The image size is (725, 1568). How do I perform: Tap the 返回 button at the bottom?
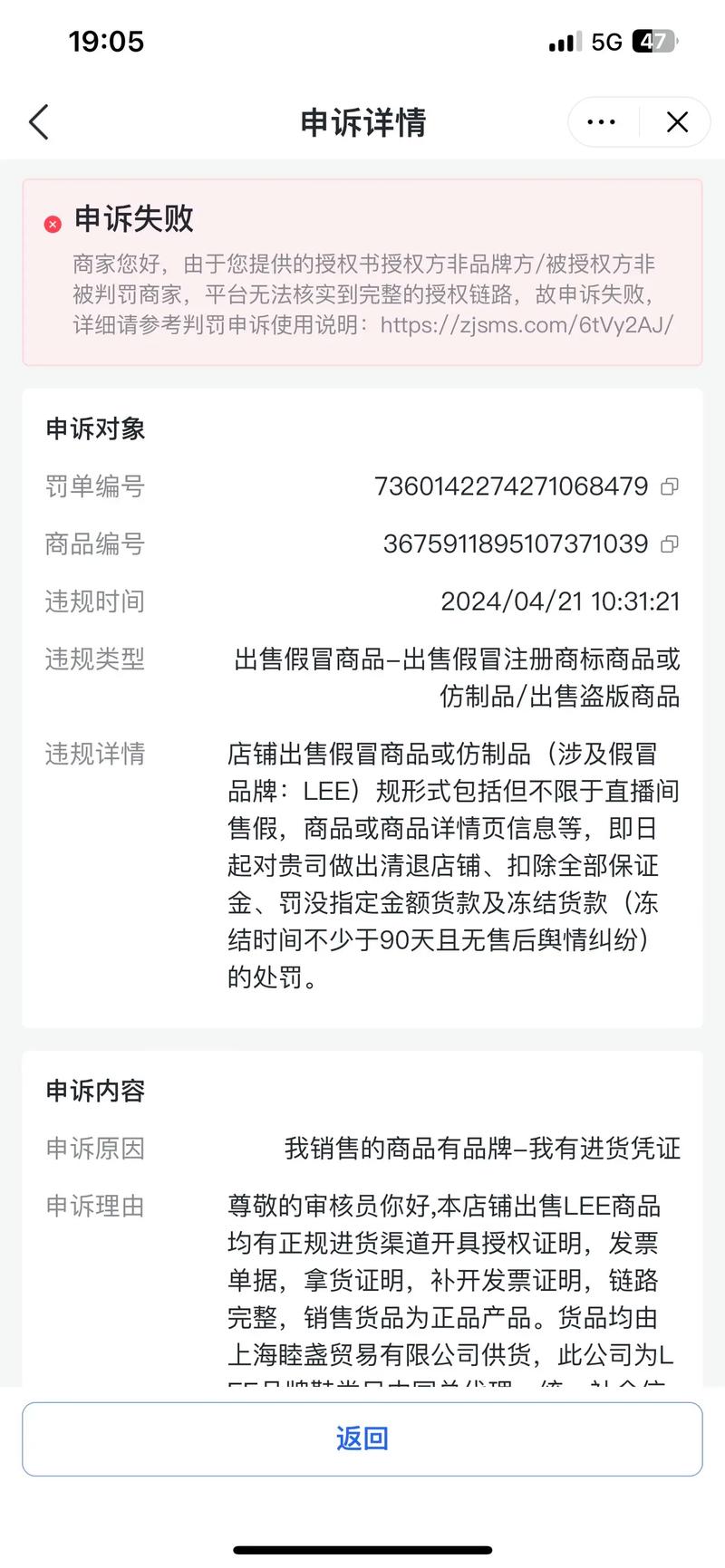[x=362, y=1438]
